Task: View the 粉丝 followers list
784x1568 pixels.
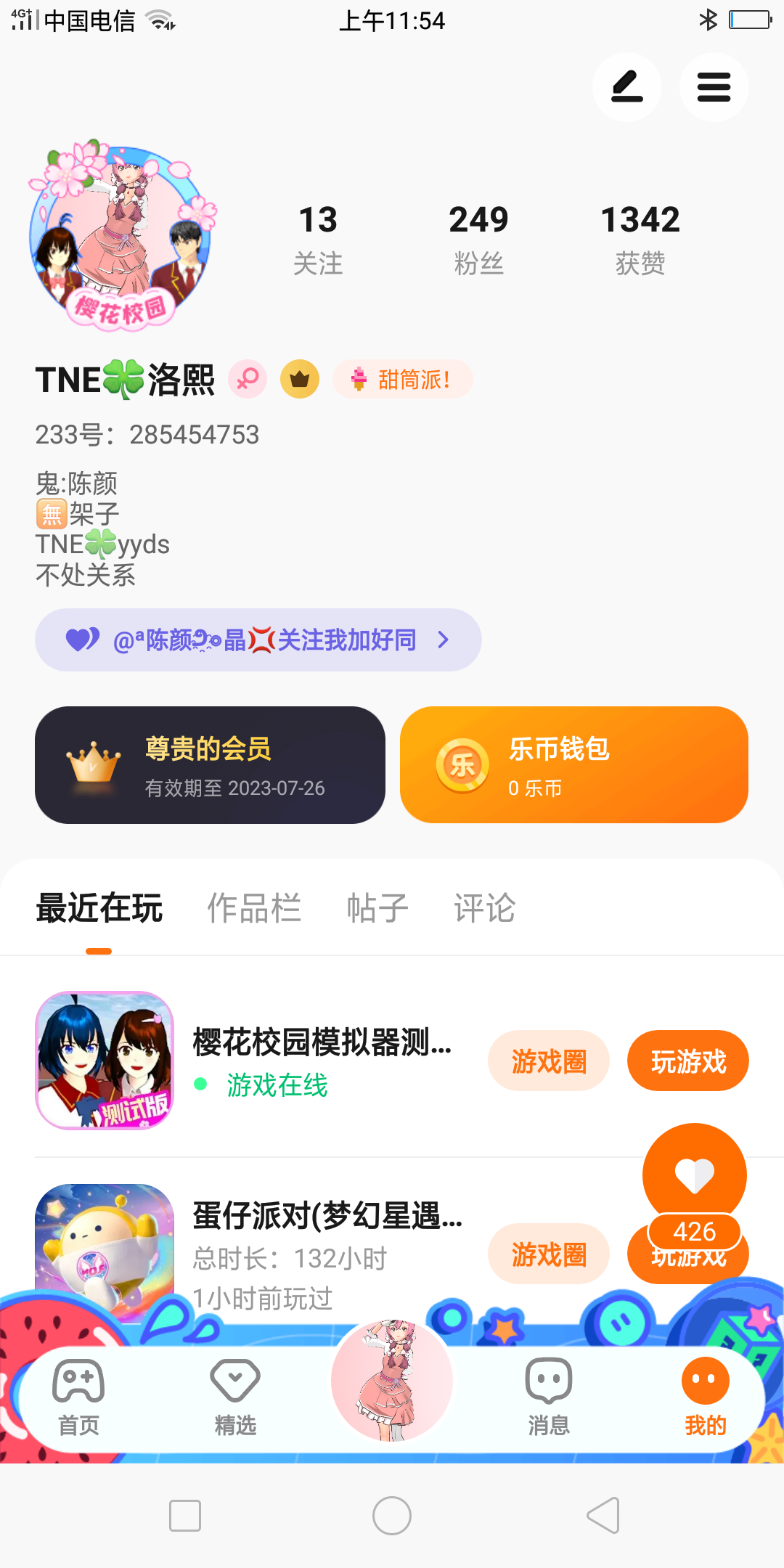Action: point(478,240)
